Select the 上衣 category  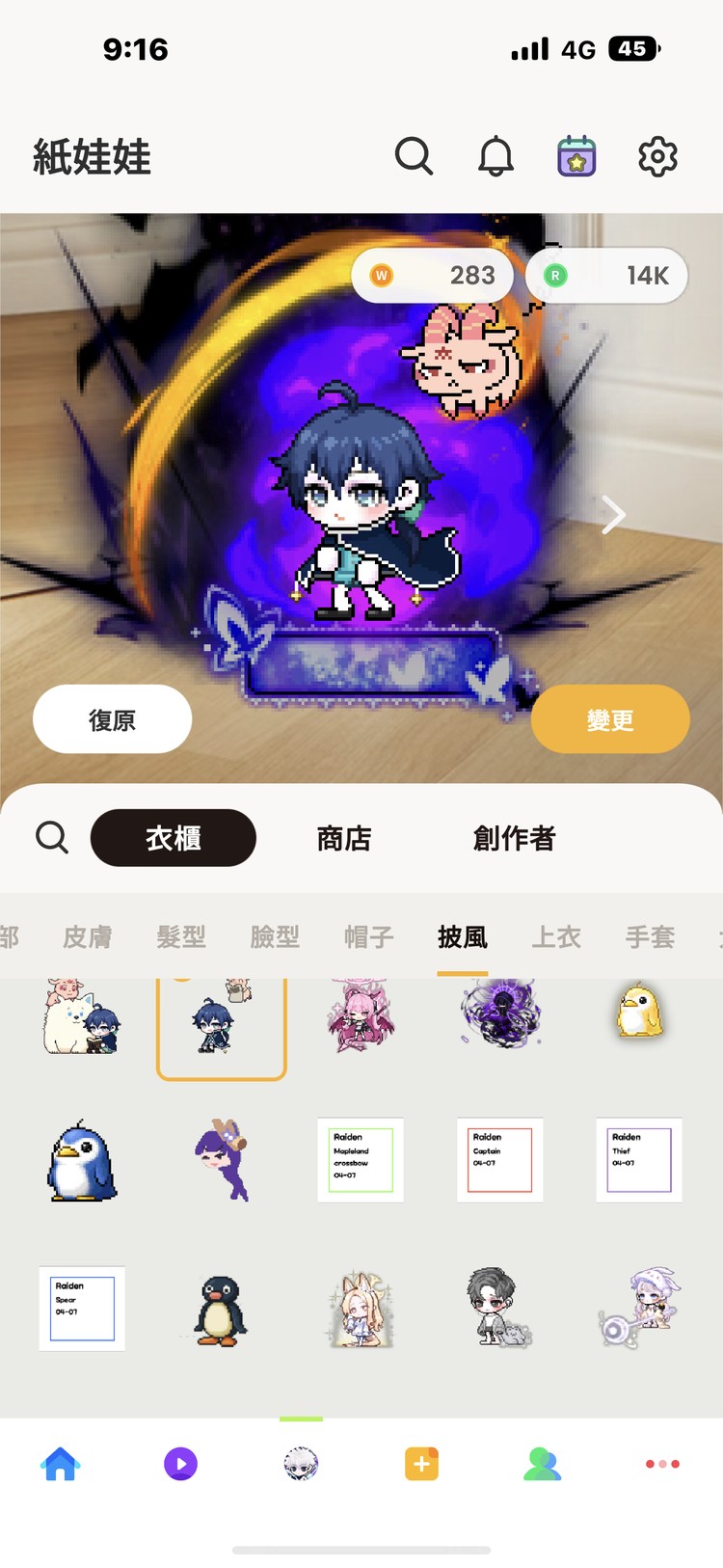point(556,936)
